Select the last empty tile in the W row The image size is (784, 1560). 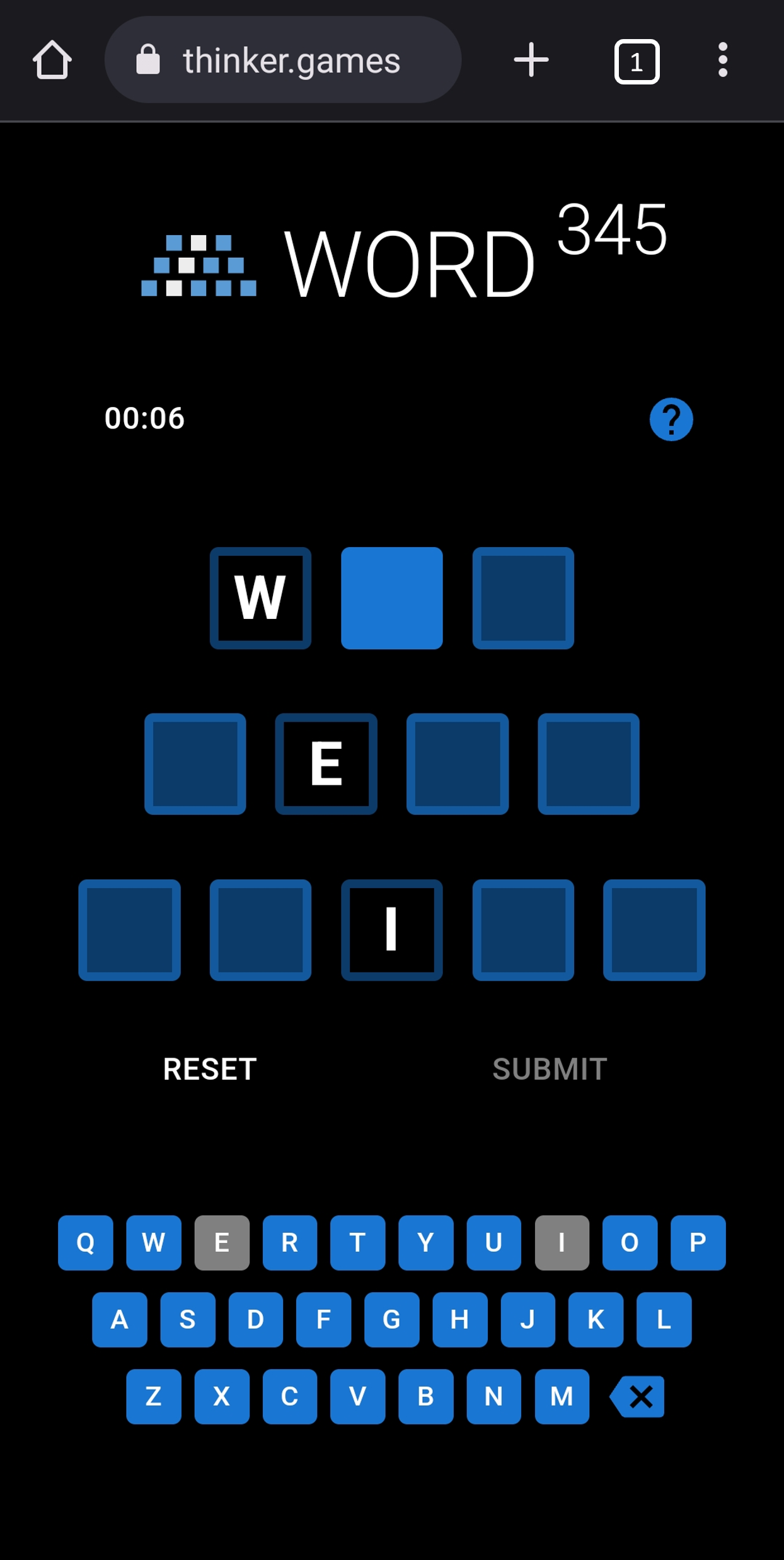(x=522, y=598)
